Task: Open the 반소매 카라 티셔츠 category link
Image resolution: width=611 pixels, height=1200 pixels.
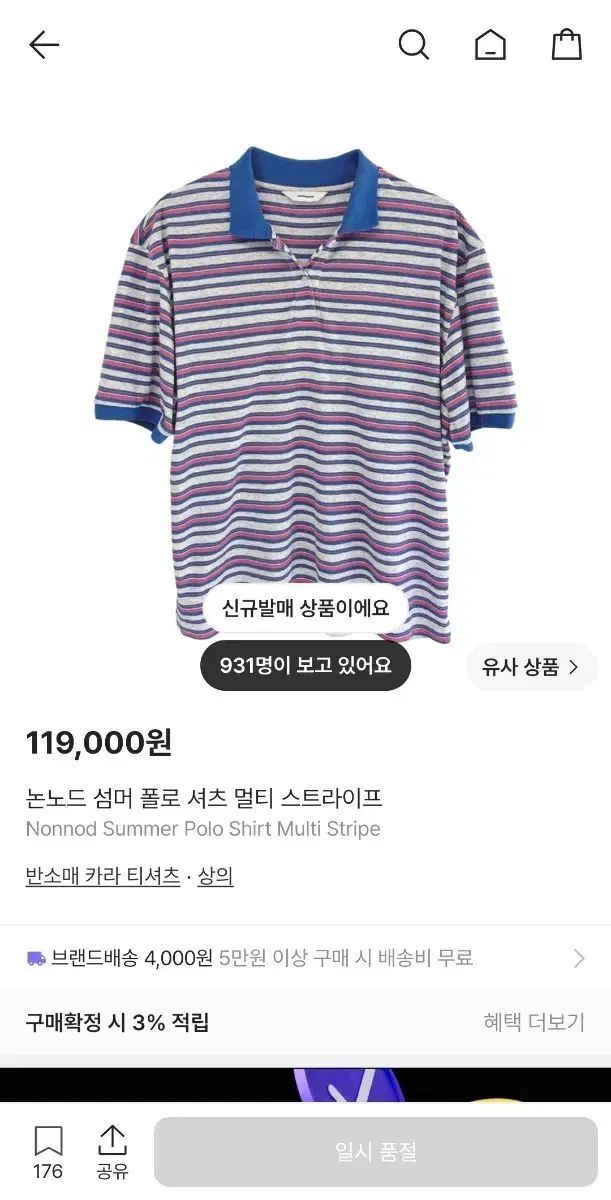Action: (103, 876)
